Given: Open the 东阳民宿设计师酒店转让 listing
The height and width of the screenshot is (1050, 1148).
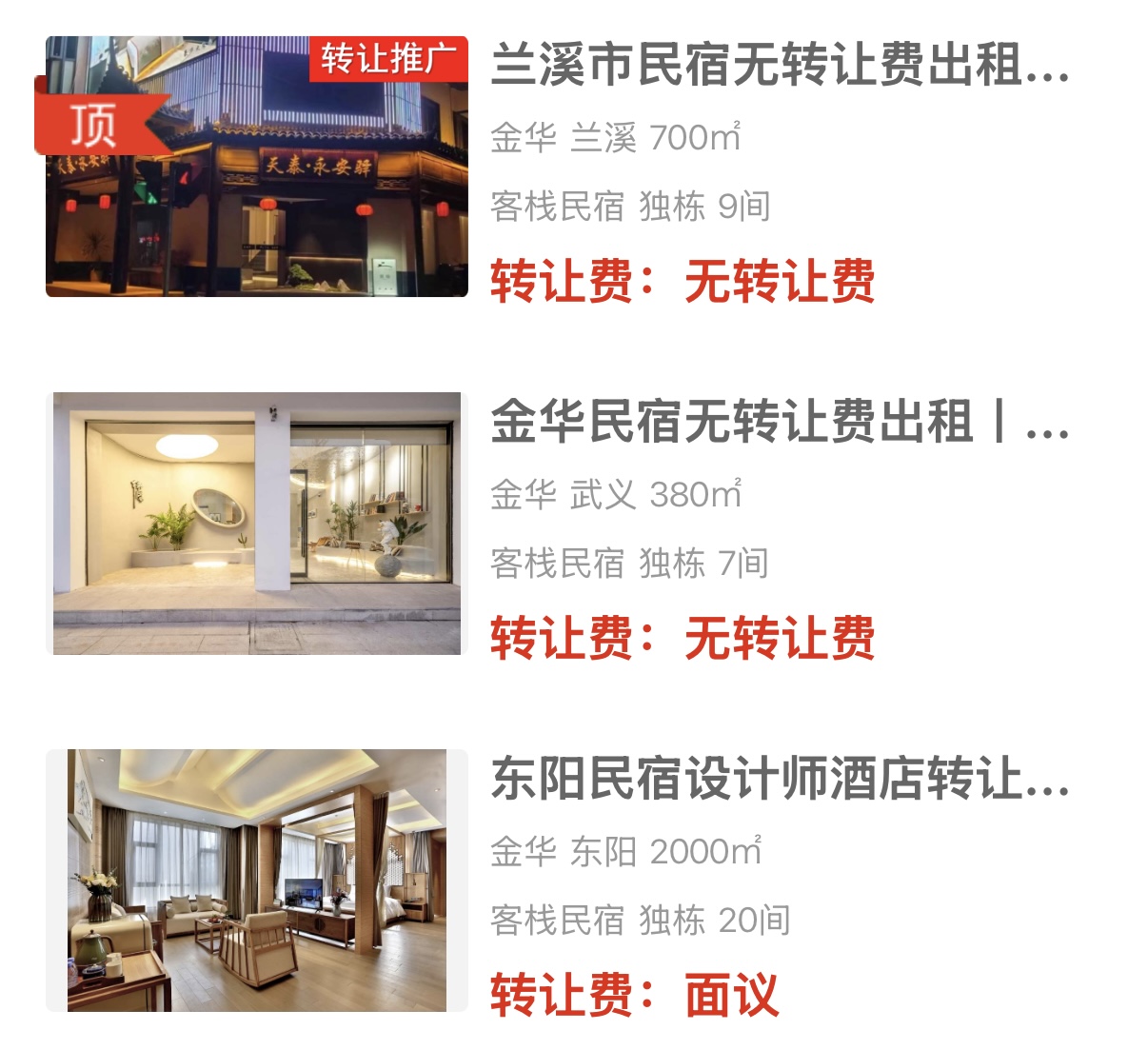Looking at the screenshot, I should 779,779.
